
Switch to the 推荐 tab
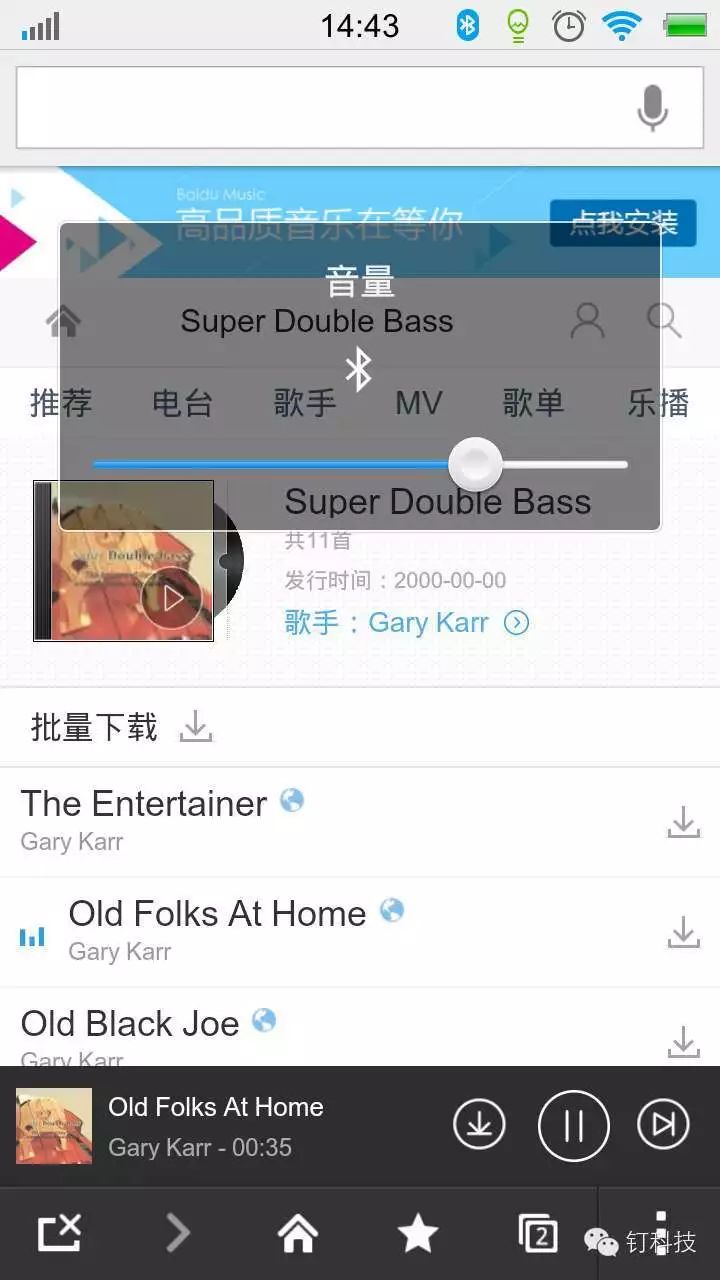60,403
